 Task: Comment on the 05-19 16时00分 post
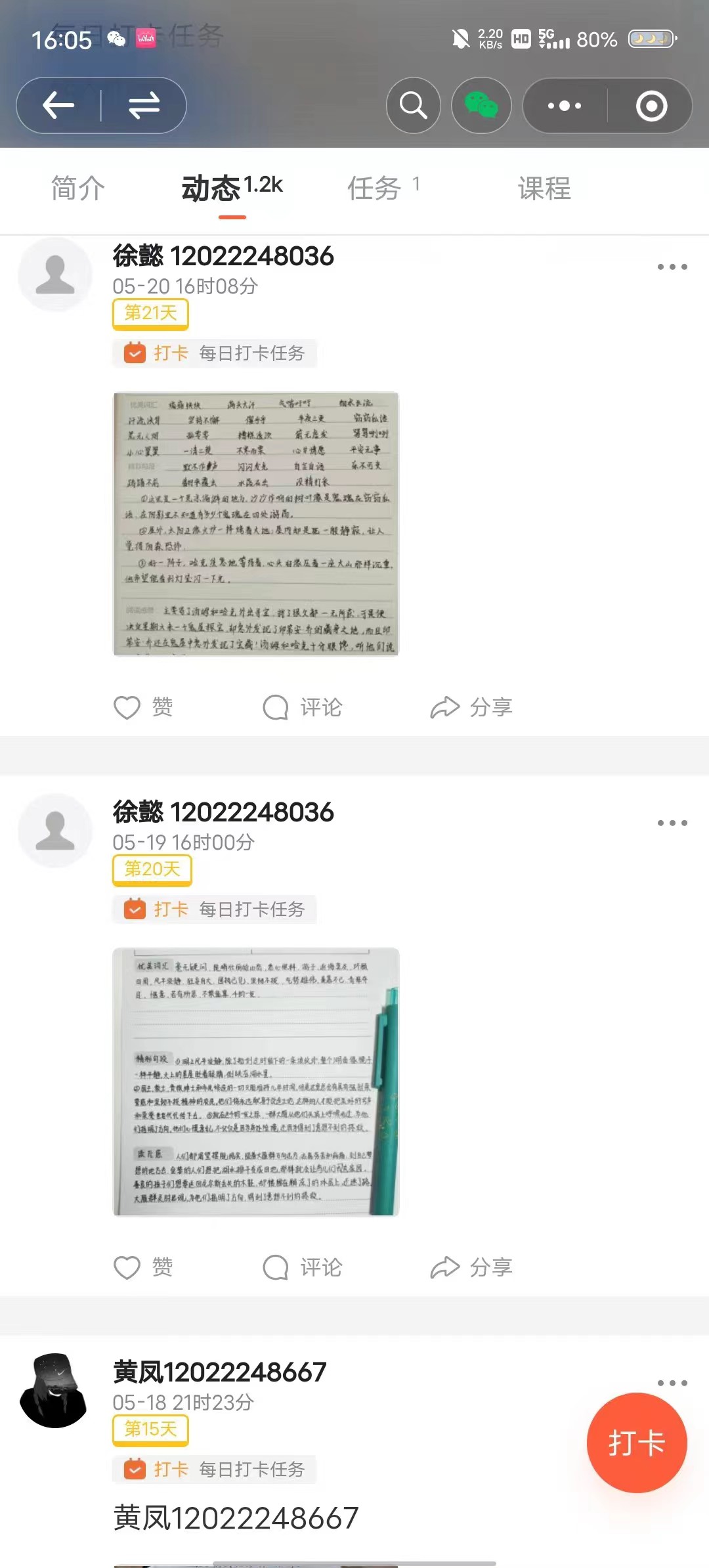click(x=303, y=1267)
